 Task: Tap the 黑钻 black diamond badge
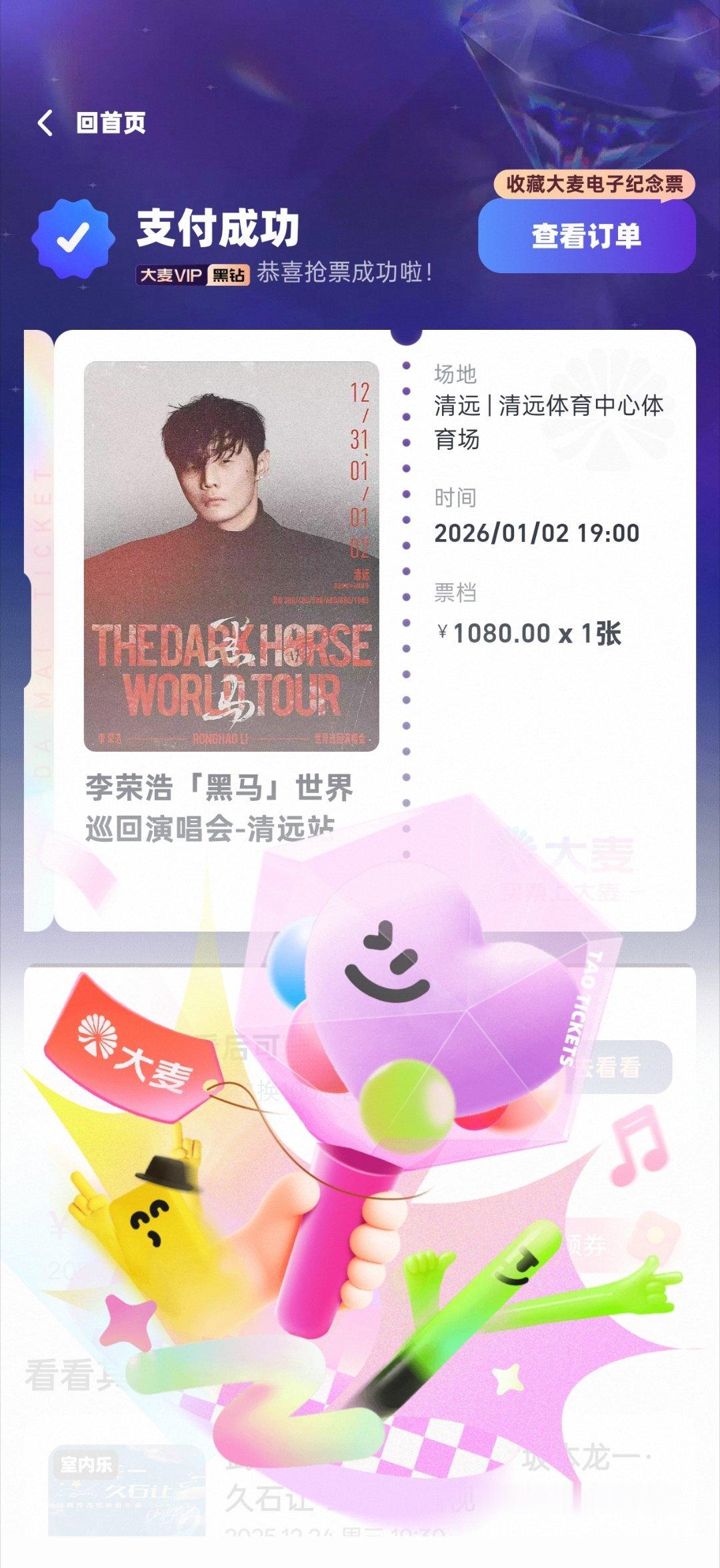[227, 275]
